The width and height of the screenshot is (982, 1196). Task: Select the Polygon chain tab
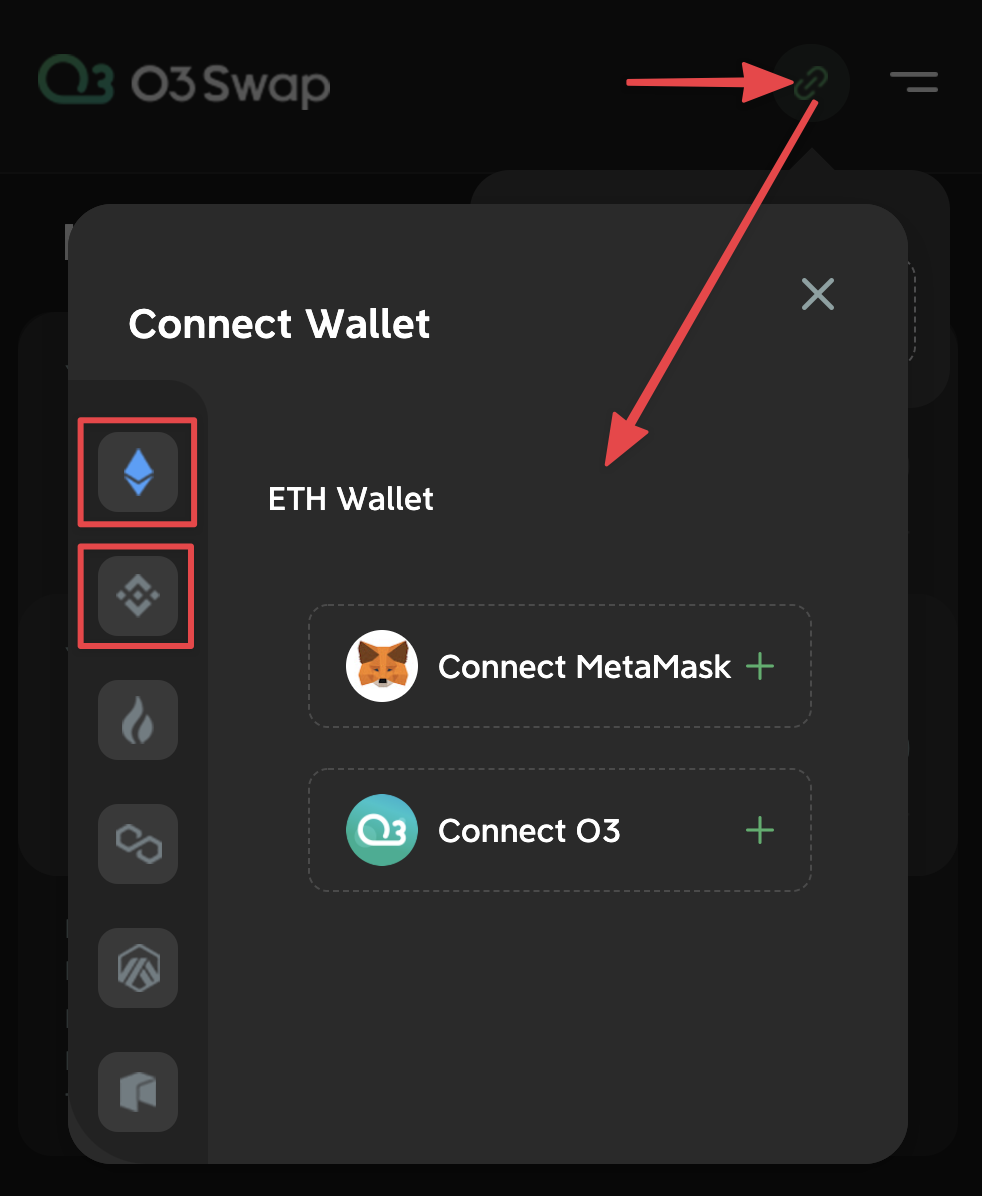pyautogui.click(x=138, y=844)
